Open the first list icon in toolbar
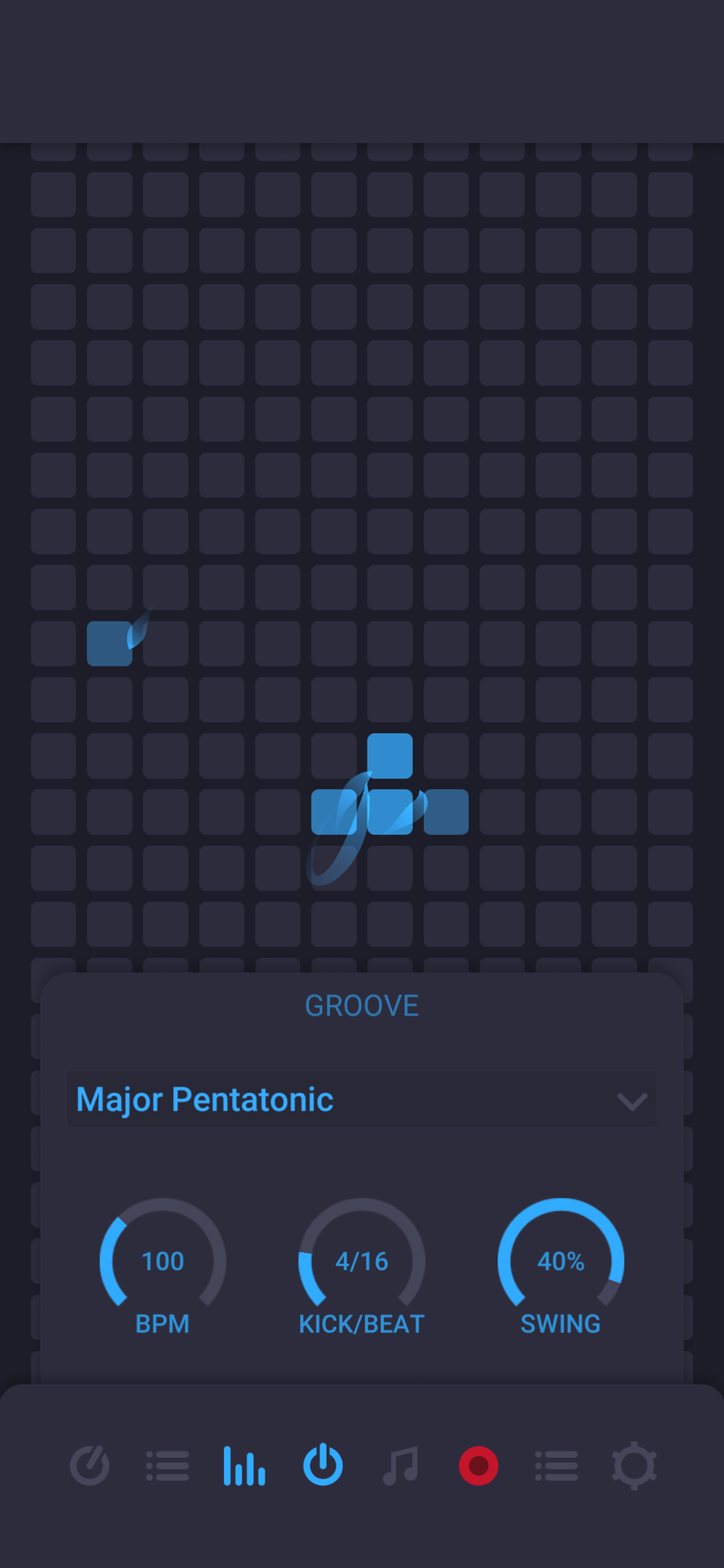Viewport: 724px width, 1568px height. 168,1465
